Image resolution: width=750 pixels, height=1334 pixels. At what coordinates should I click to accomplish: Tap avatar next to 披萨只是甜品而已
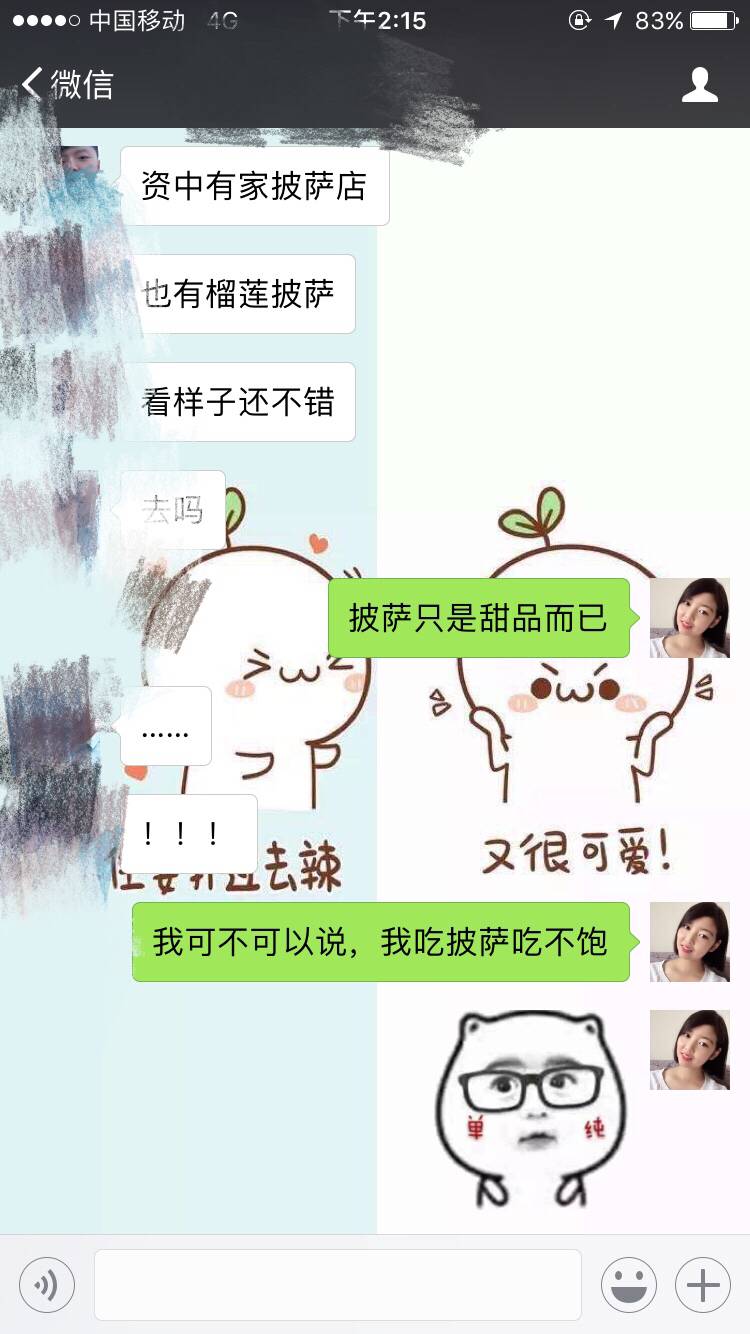(689, 617)
